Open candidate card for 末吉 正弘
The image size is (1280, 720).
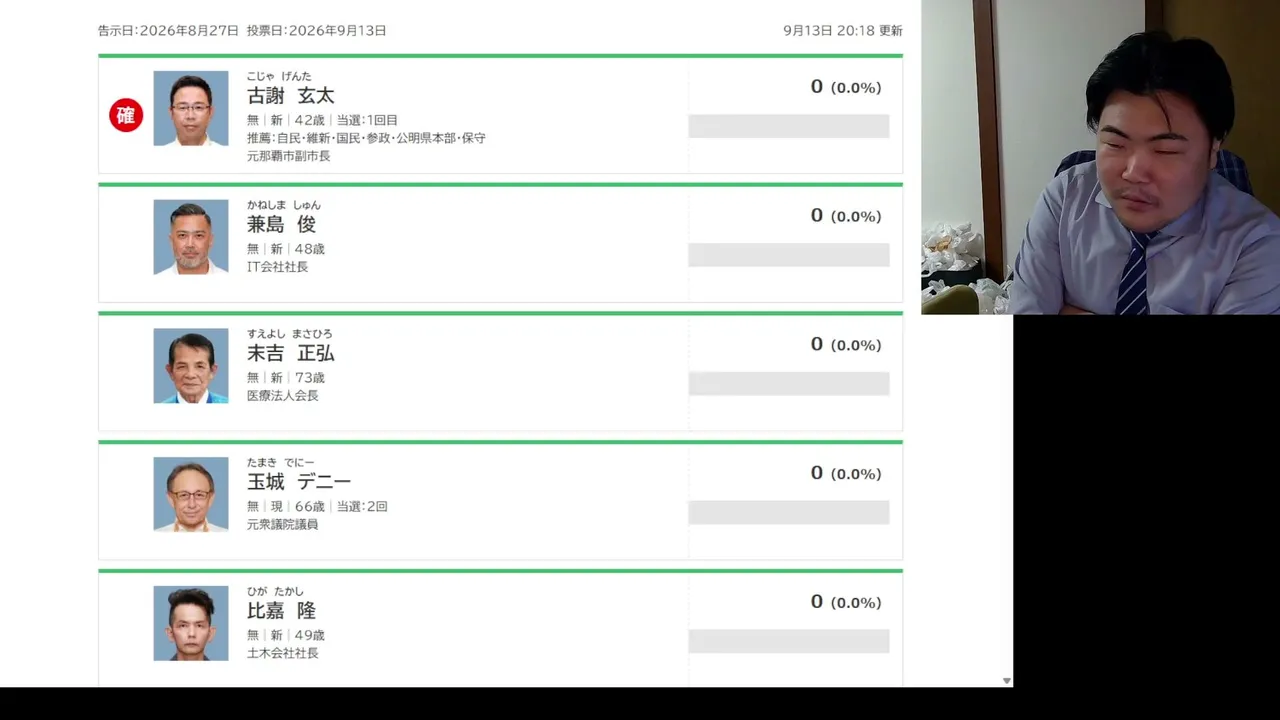500,372
